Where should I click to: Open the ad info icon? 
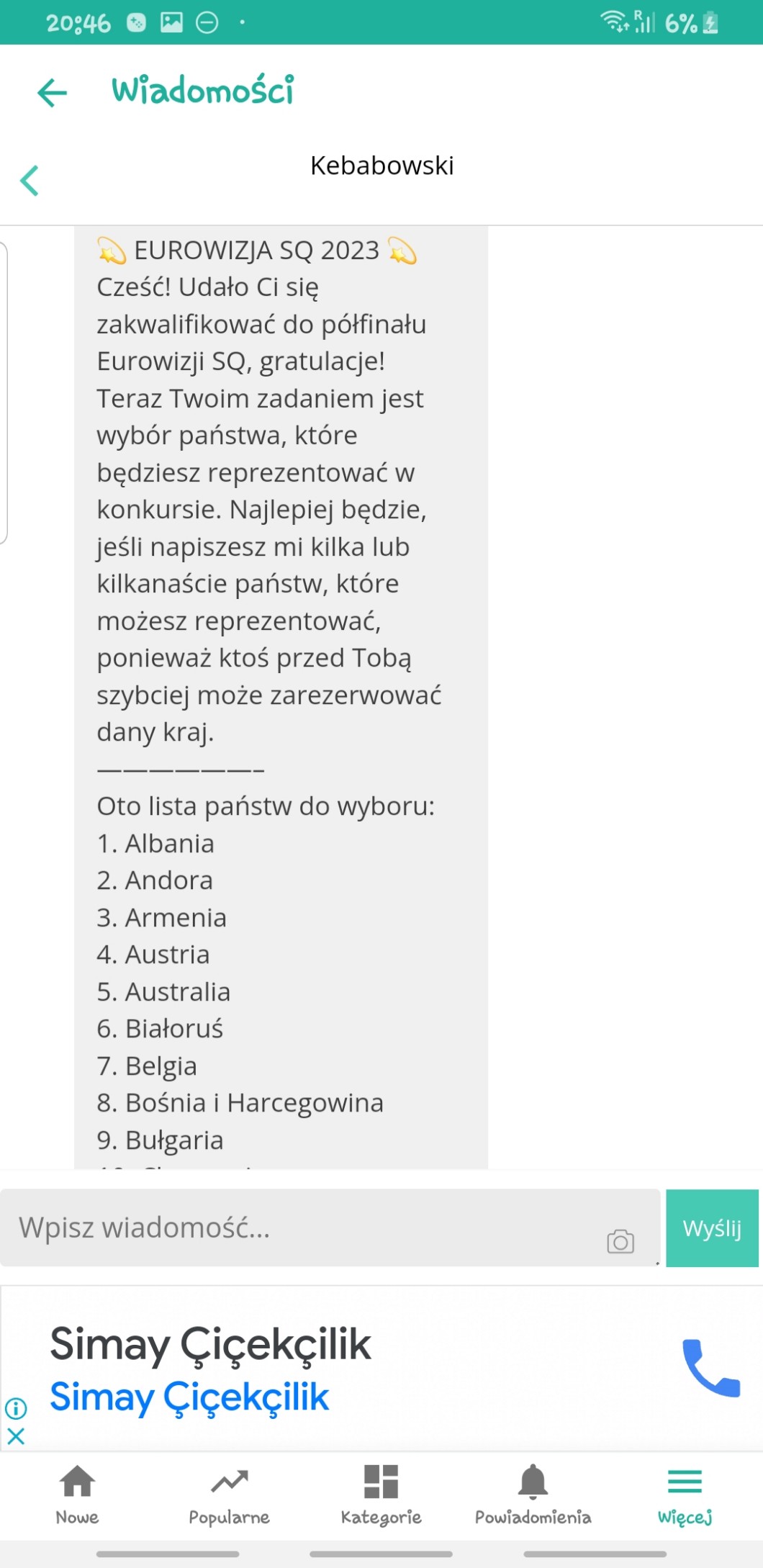(x=16, y=1407)
